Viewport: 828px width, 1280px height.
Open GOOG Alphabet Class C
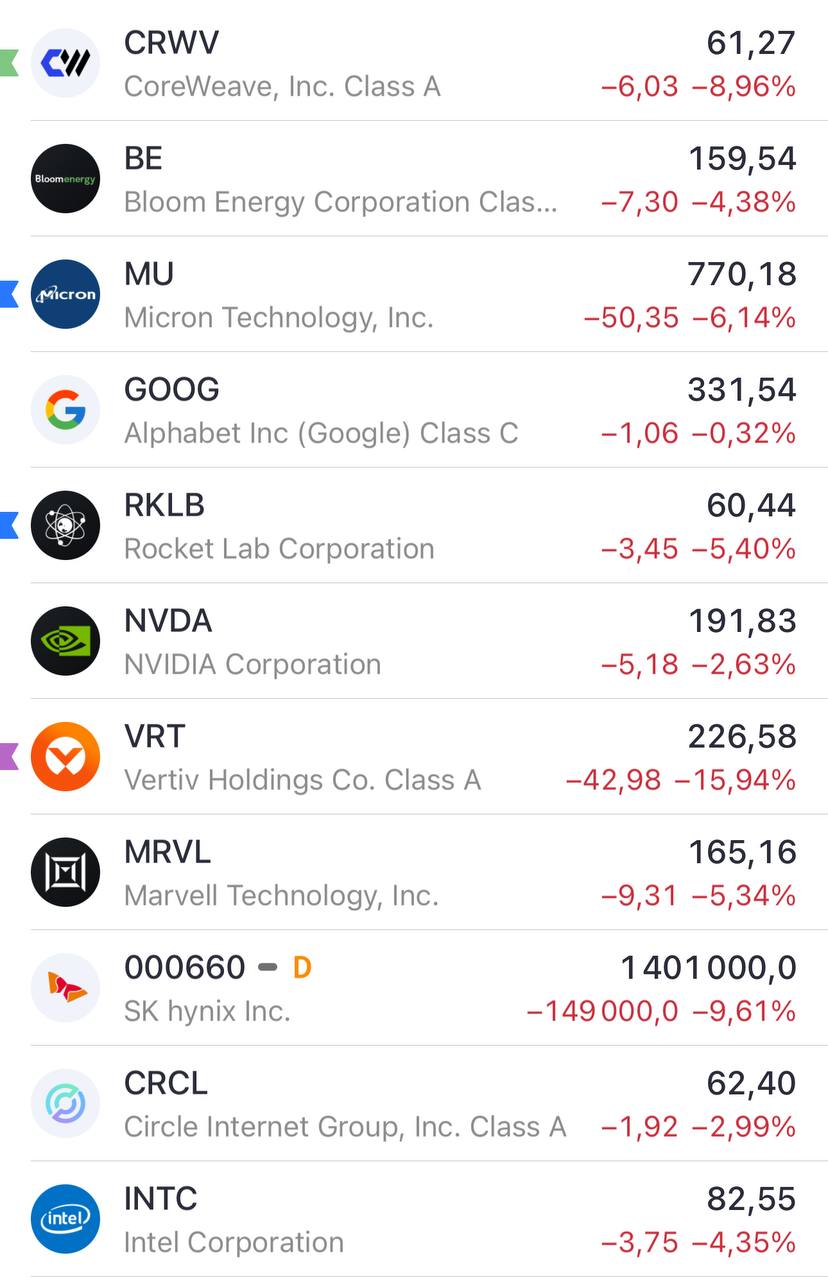pyautogui.click(x=414, y=410)
